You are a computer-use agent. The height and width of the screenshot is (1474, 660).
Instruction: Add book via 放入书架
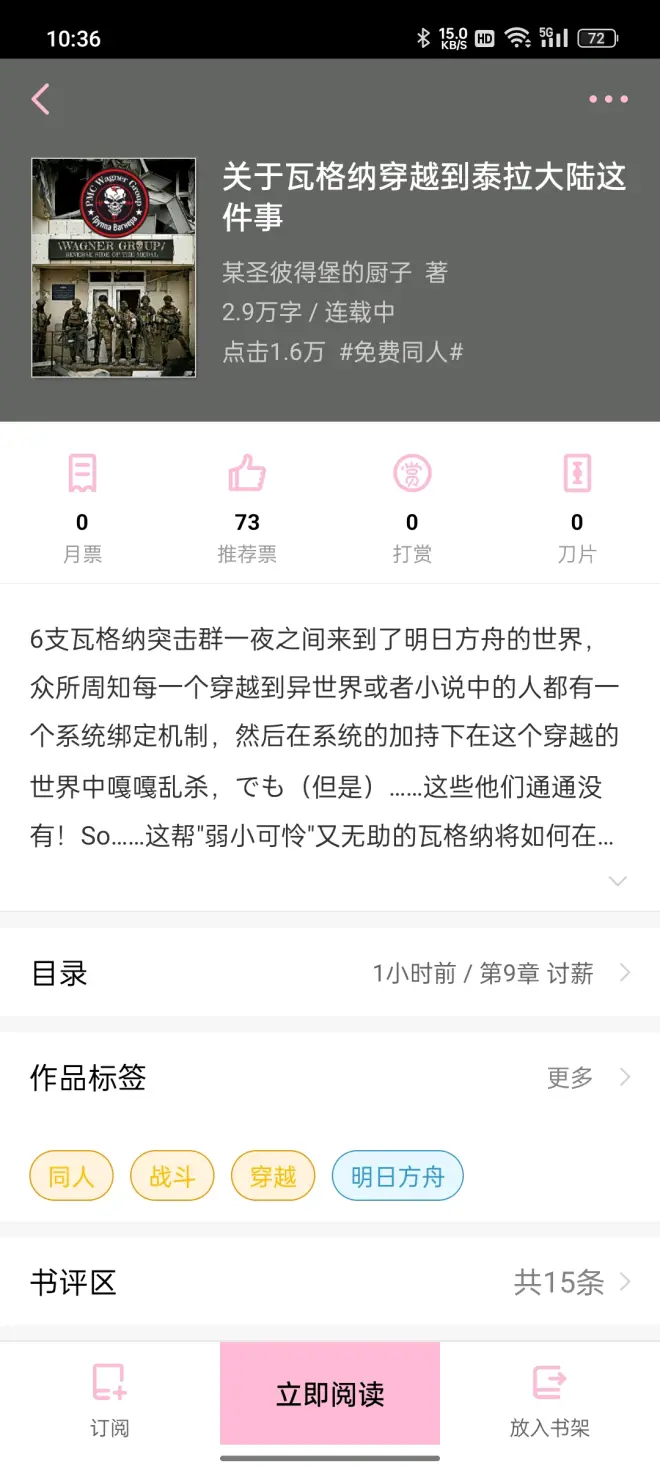550,1400
